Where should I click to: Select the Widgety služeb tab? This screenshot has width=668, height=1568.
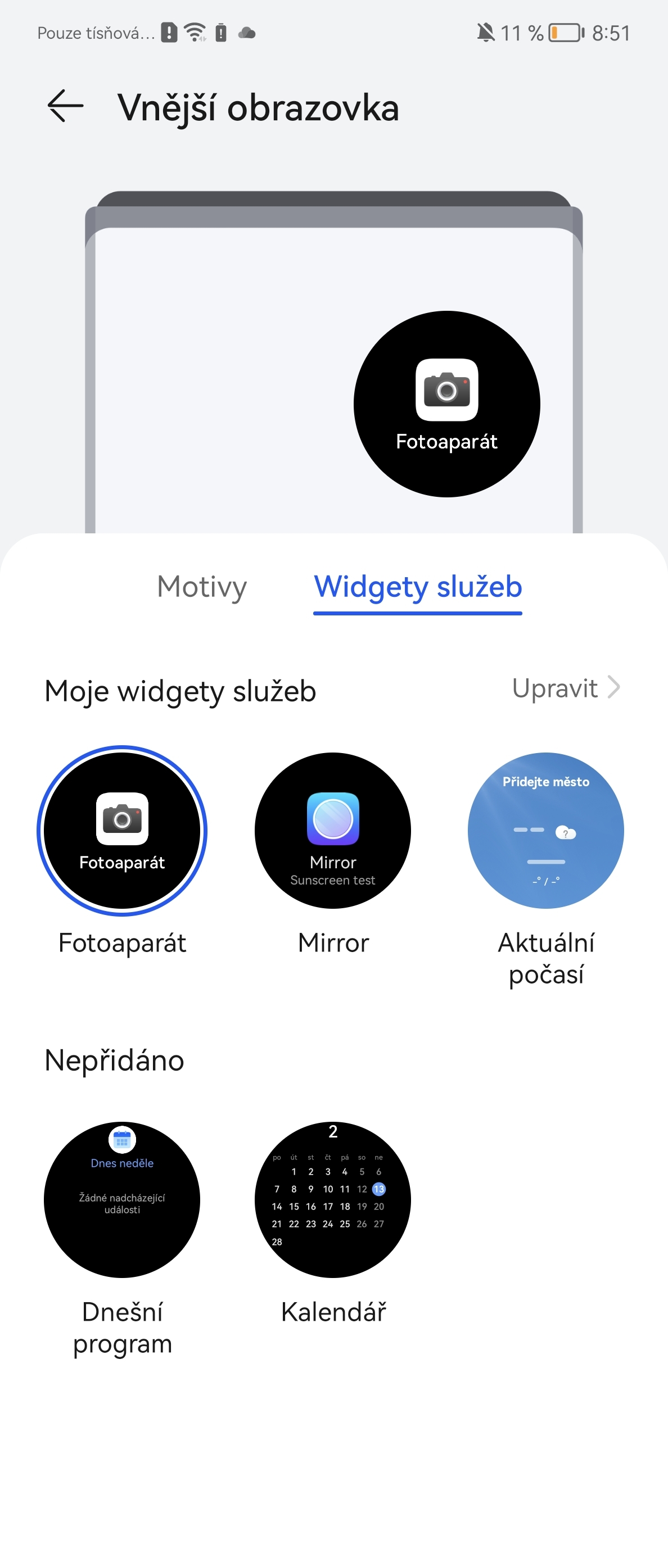(418, 587)
